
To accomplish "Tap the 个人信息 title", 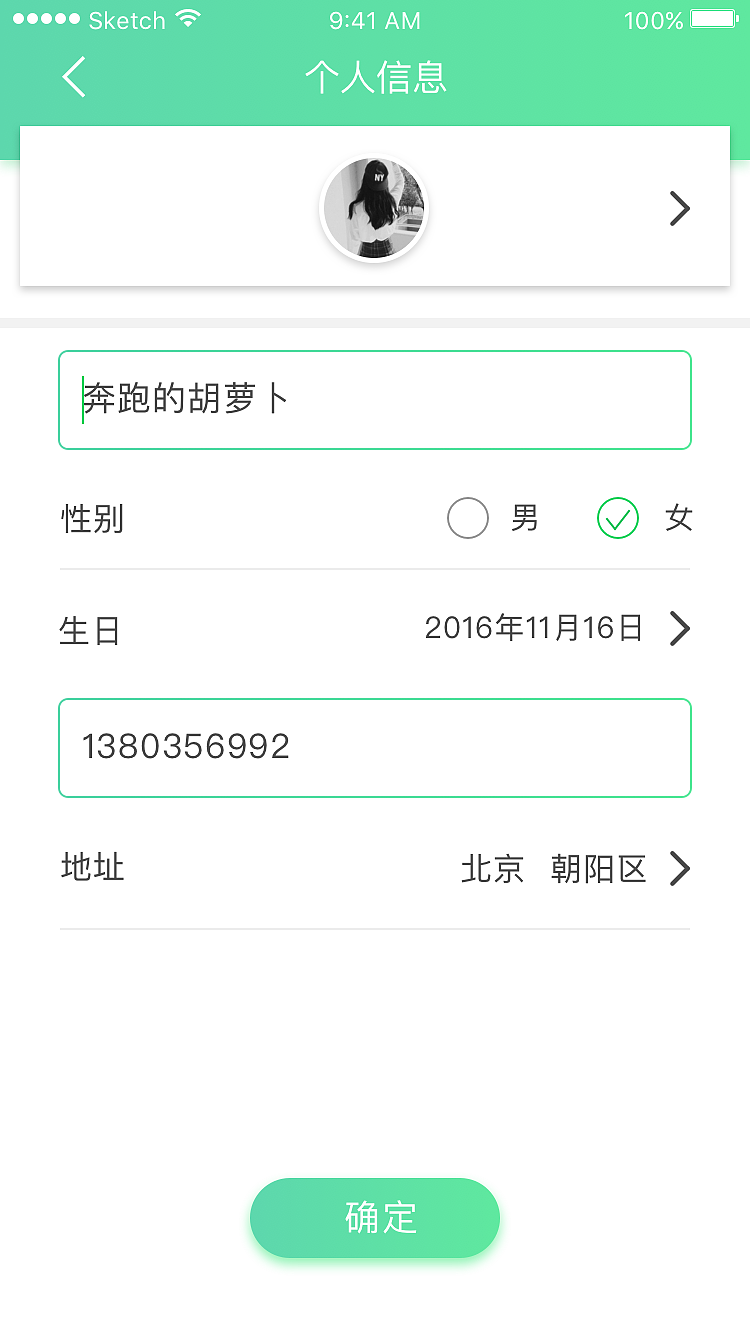I will coord(374,77).
